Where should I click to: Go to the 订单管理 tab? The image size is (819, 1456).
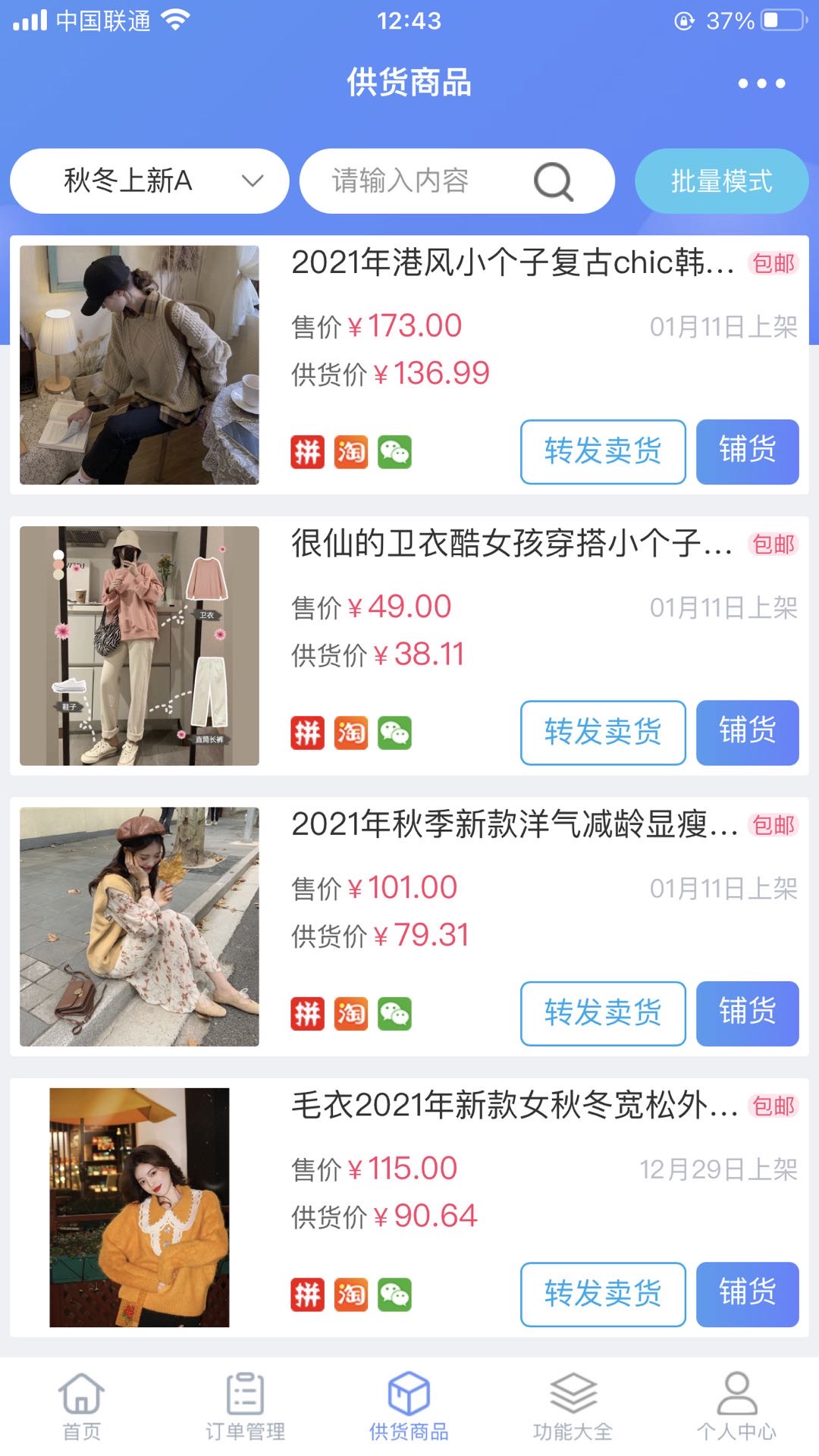(245, 1405)
